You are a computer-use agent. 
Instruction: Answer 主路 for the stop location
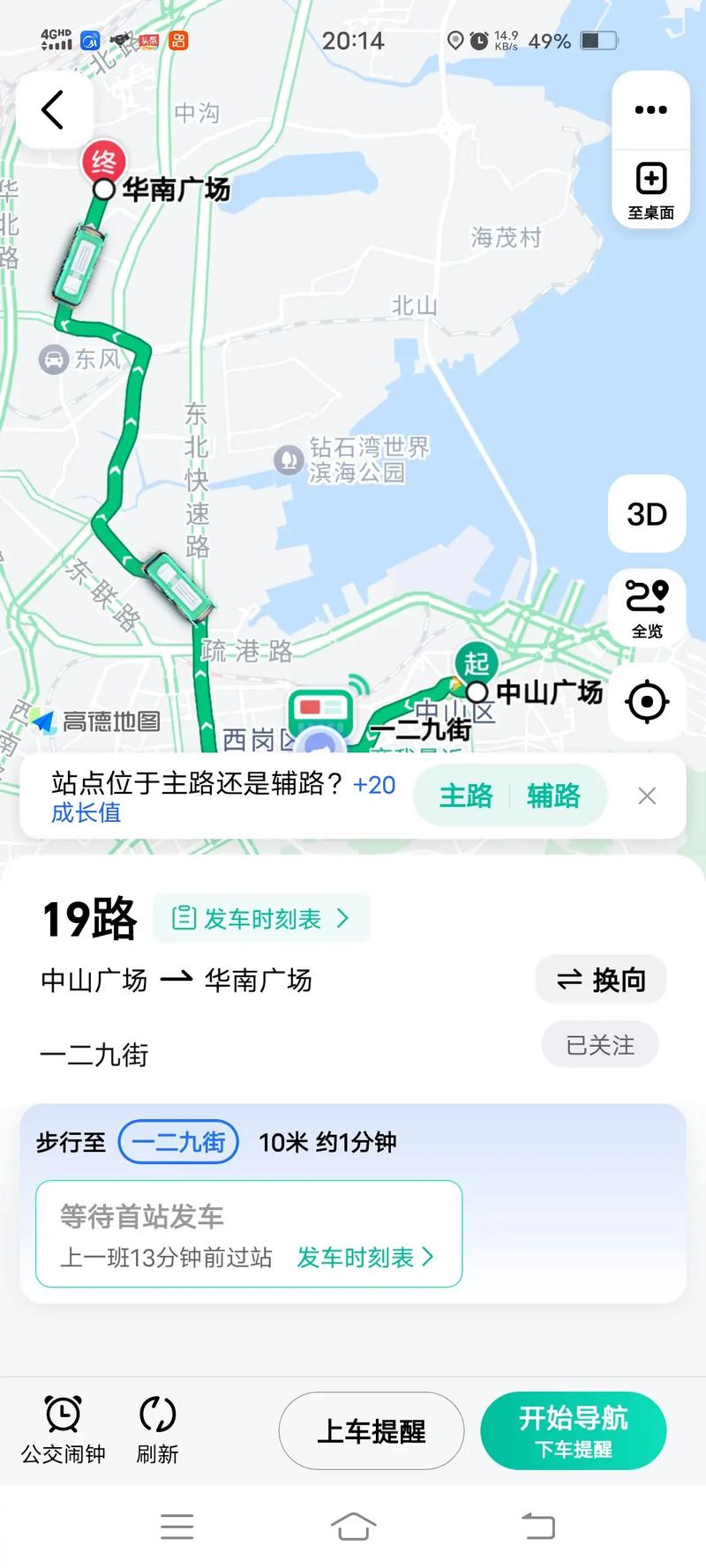coord(466,795)
